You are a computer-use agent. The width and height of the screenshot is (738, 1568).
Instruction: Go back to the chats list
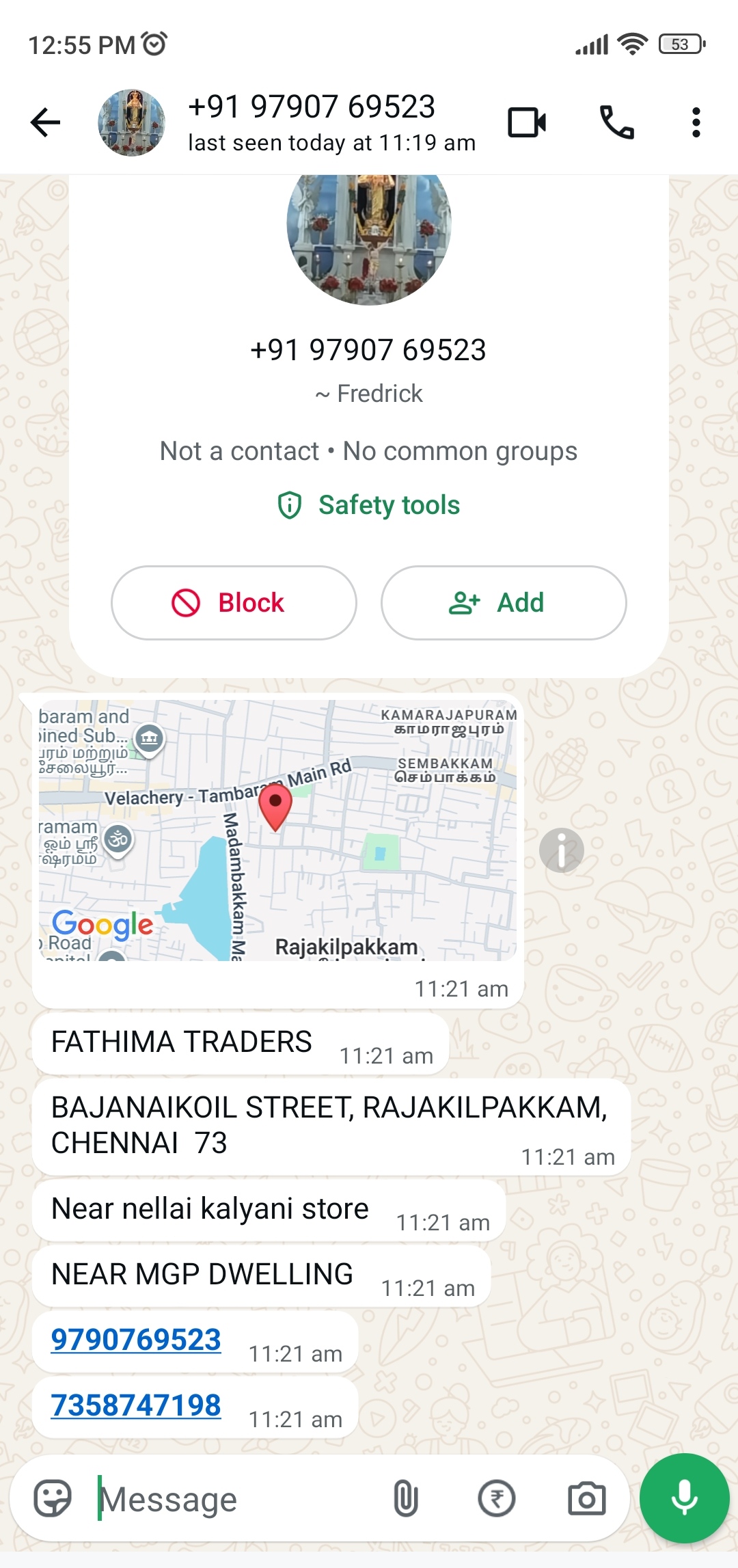click(x=46, y=123)
